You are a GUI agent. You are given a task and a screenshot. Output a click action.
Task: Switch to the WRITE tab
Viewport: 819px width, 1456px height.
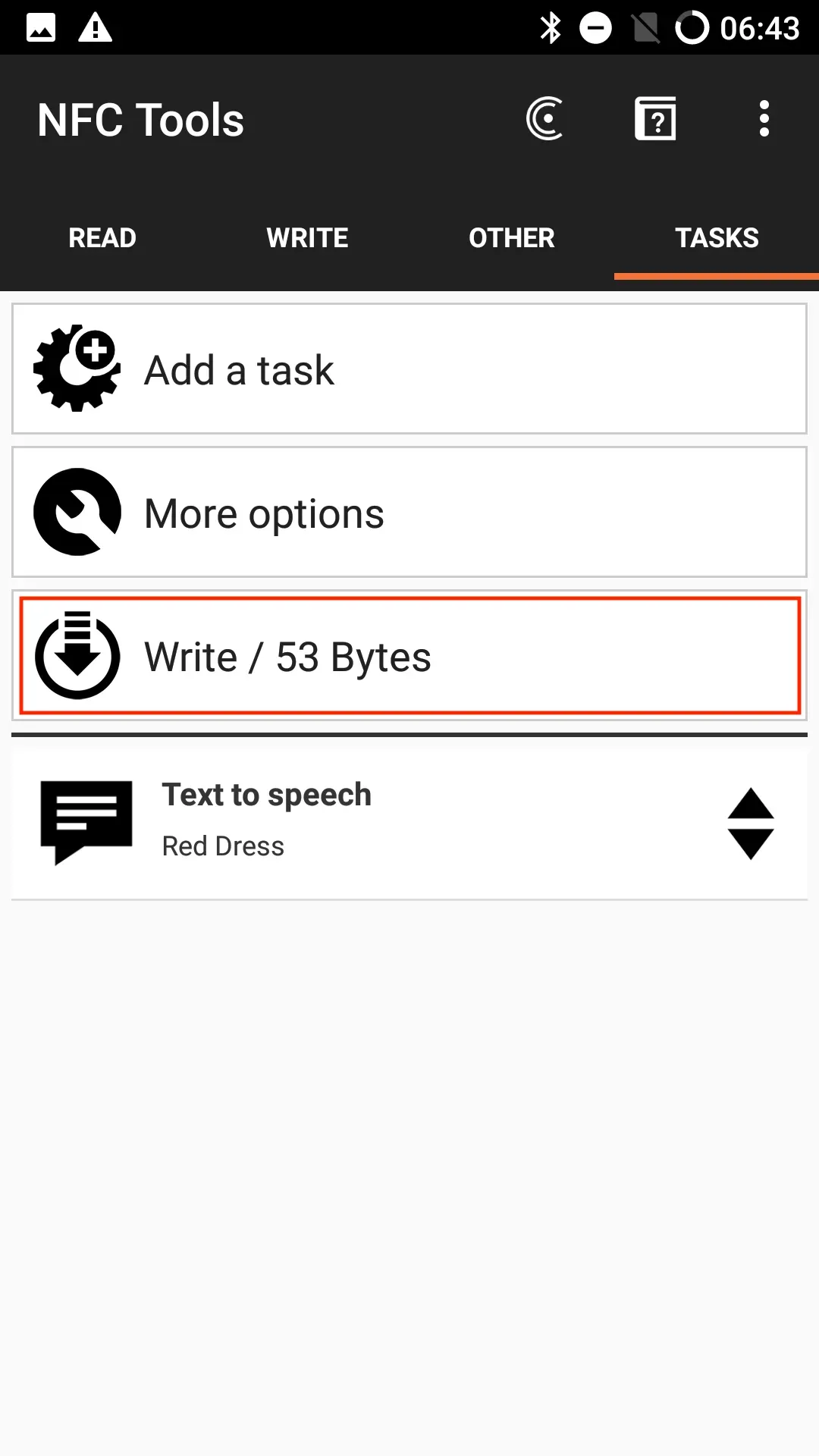[307, 237]
